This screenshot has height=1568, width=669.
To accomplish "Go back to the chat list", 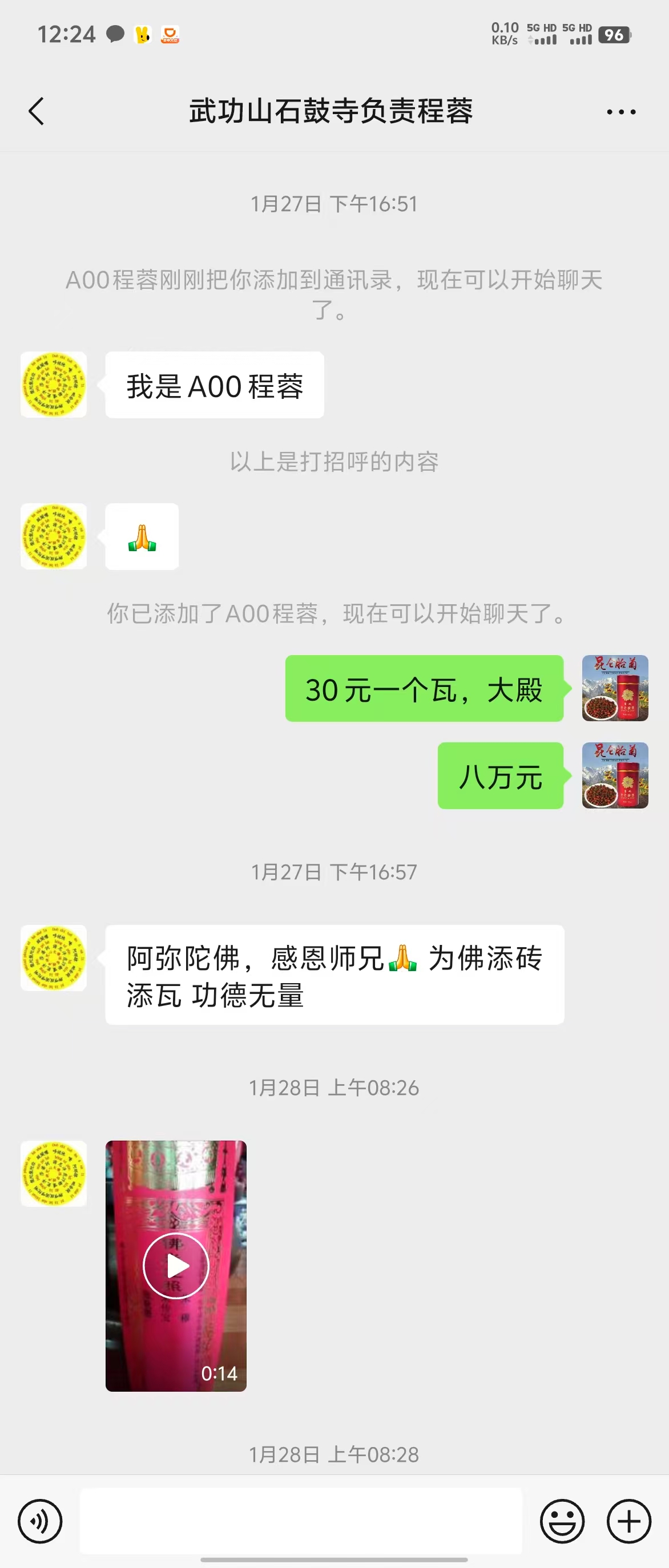I will pyautogui.click(x=37, y=111).
